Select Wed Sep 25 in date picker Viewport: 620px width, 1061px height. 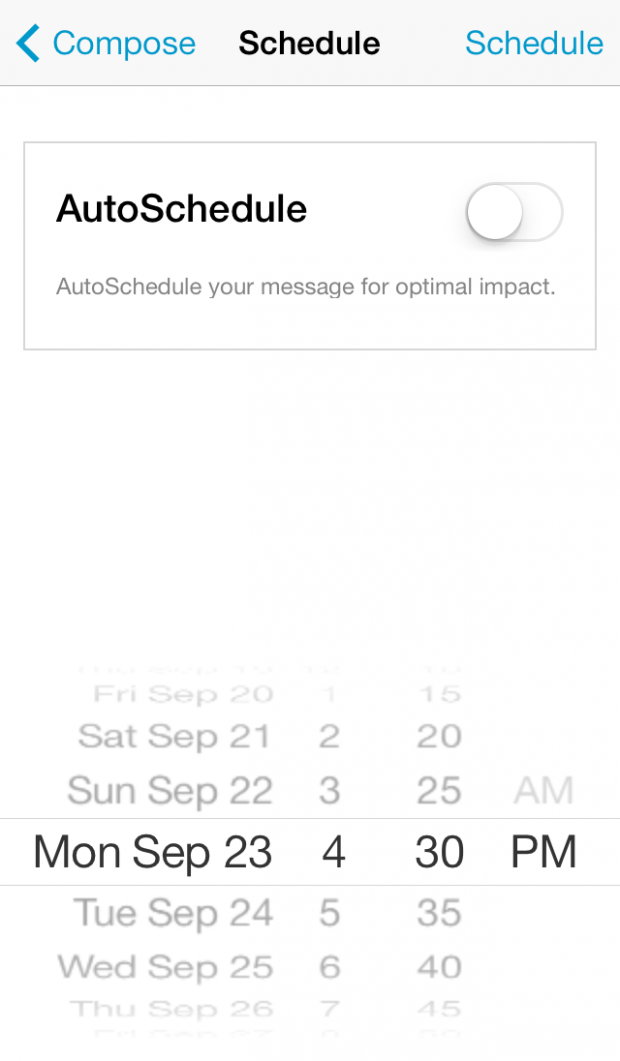pos(166,967)
